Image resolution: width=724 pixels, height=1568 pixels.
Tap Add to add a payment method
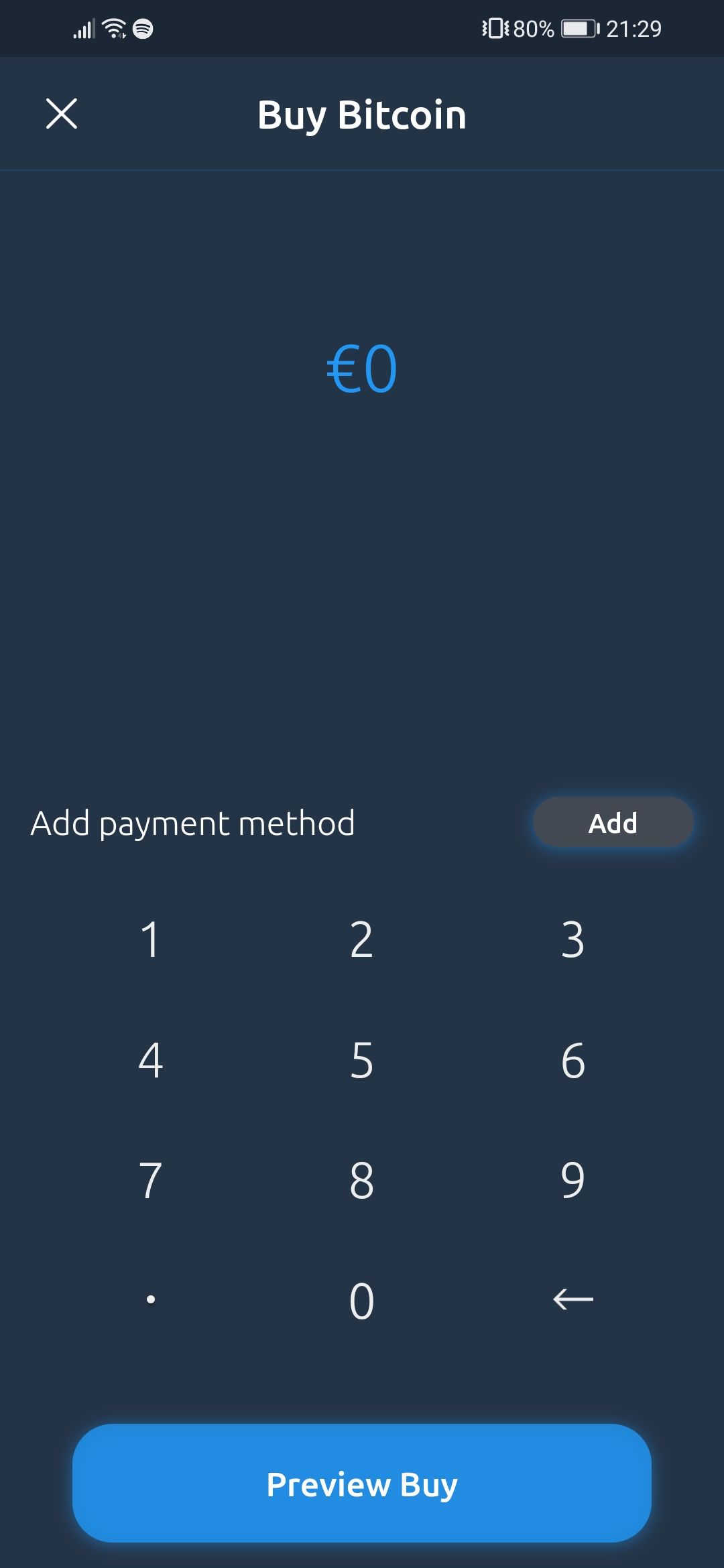[x=613, y=822]
